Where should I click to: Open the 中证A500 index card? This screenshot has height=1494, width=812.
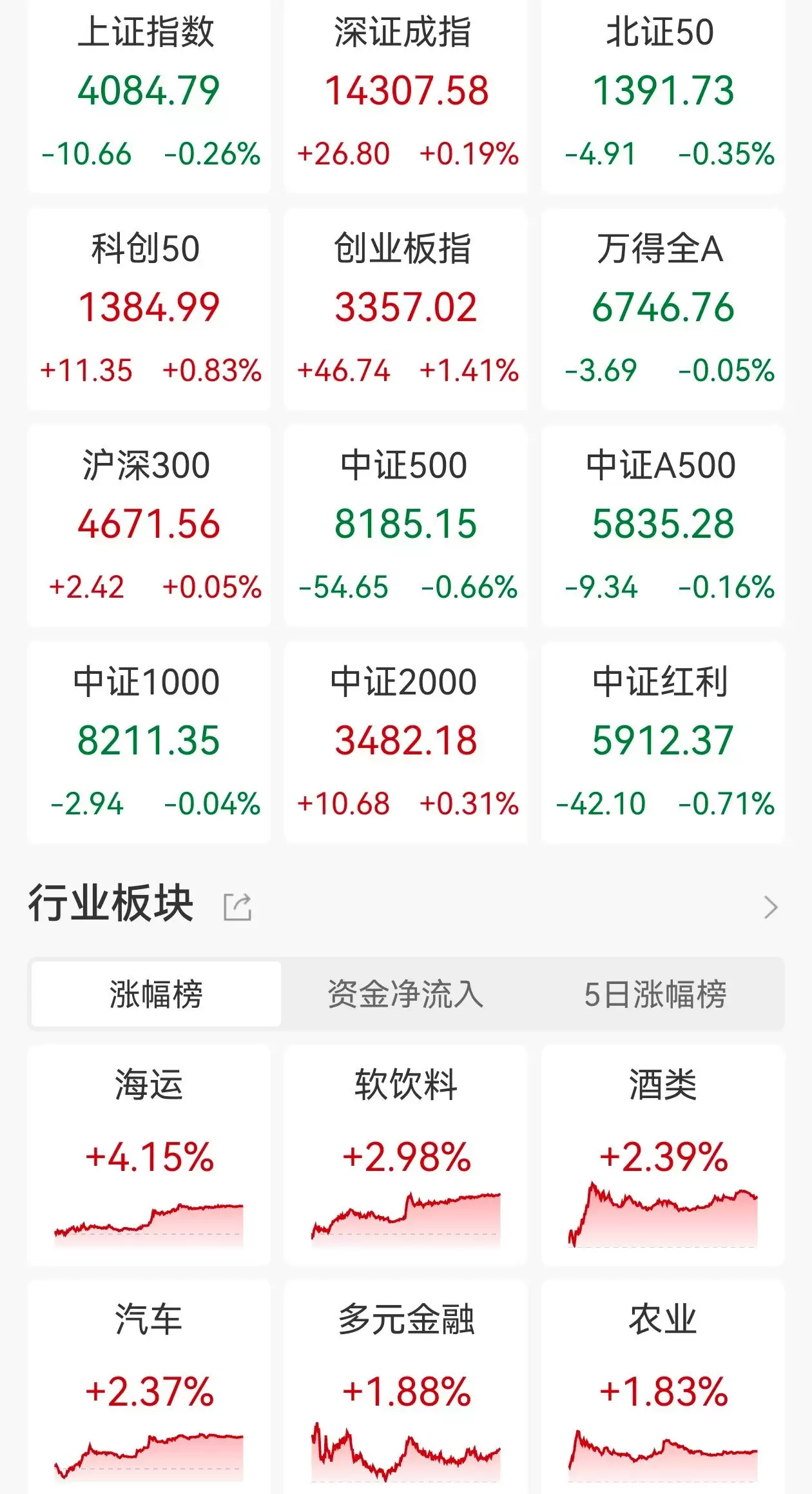[x=662, y=526]
